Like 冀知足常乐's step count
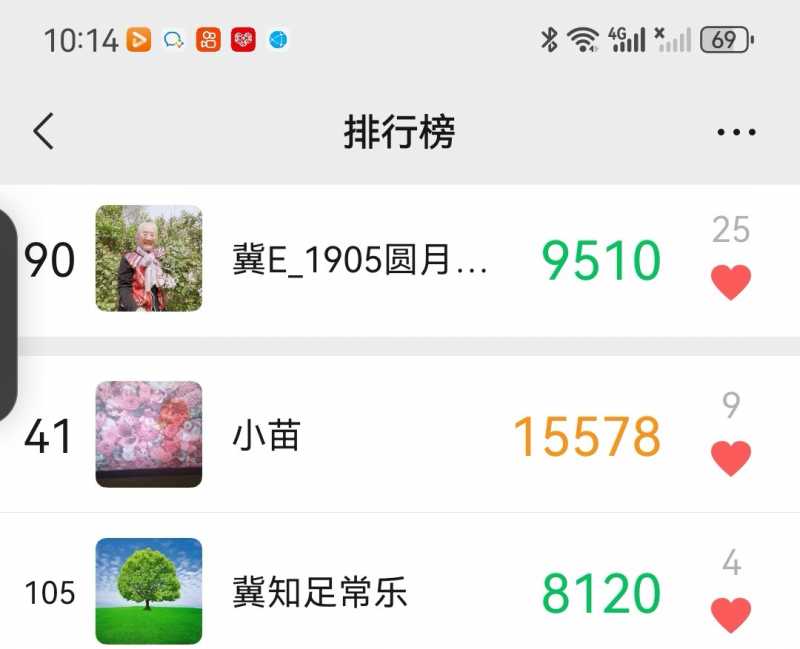The image size is (800, 649). click(731, 614)
